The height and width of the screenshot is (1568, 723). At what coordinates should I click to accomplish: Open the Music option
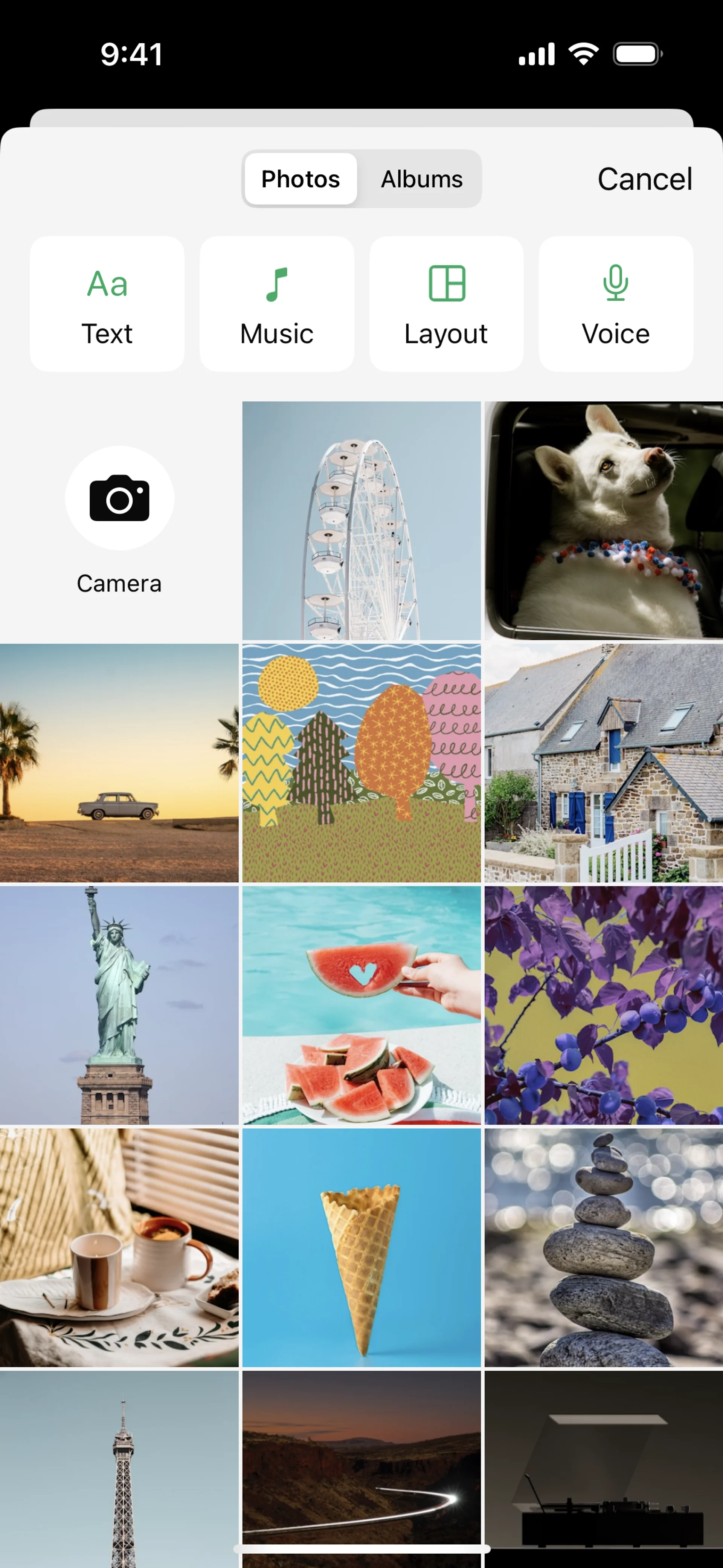tap(277, 304)
